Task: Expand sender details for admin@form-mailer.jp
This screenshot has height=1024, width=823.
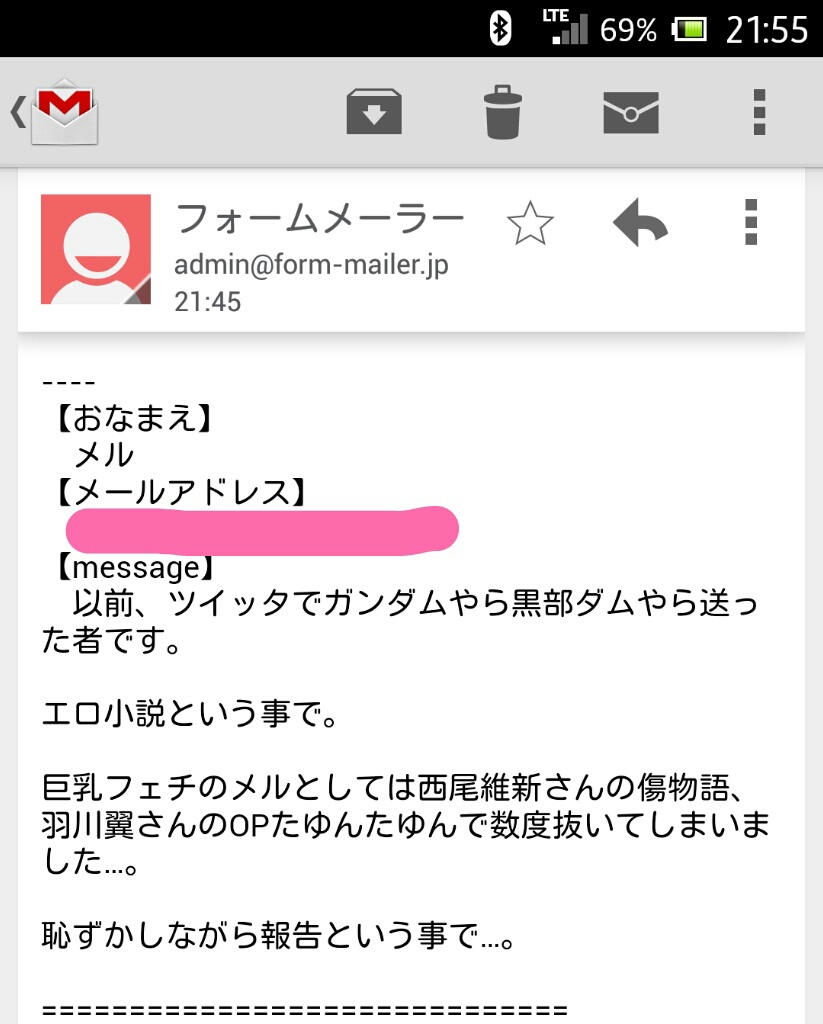Action: point(311,265)
